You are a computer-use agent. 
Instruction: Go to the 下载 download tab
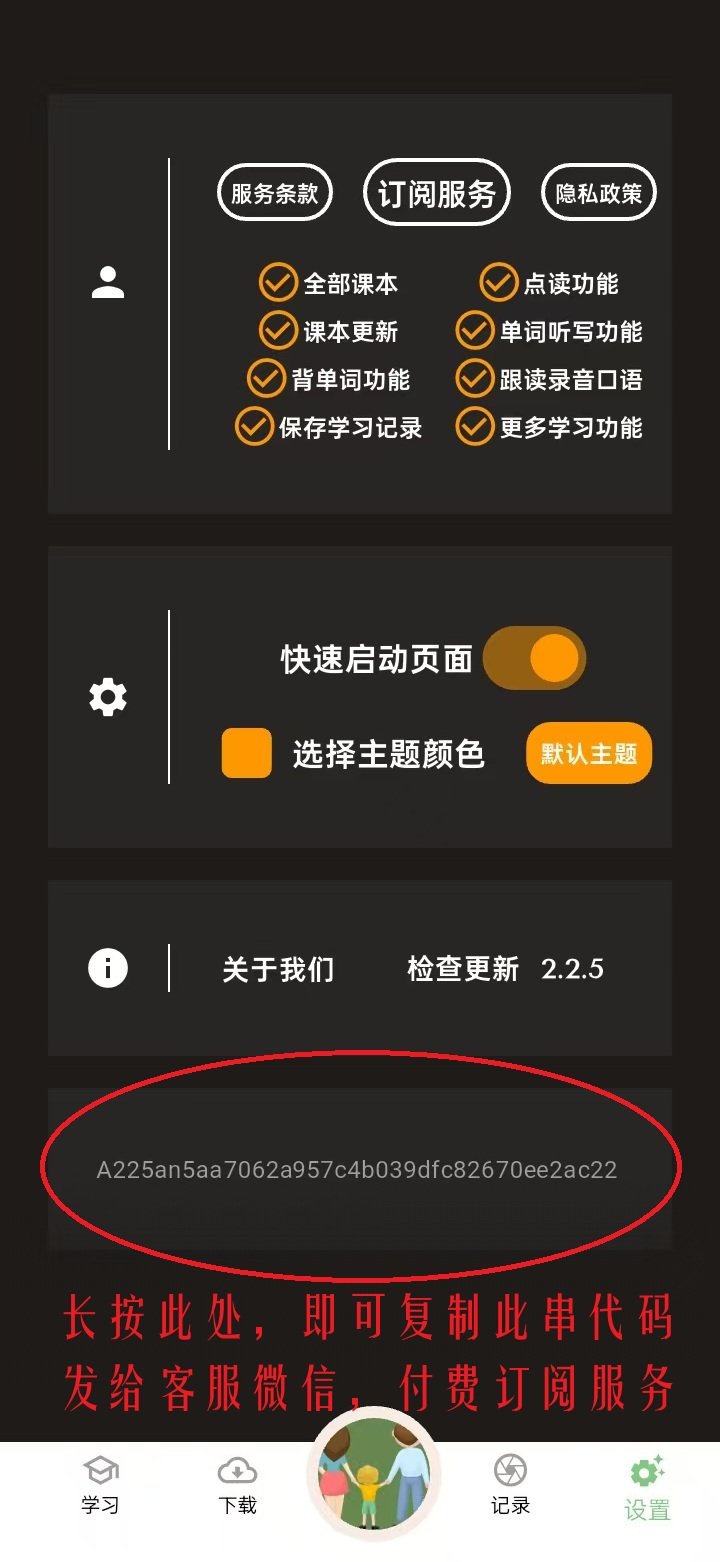point(237,1485)
